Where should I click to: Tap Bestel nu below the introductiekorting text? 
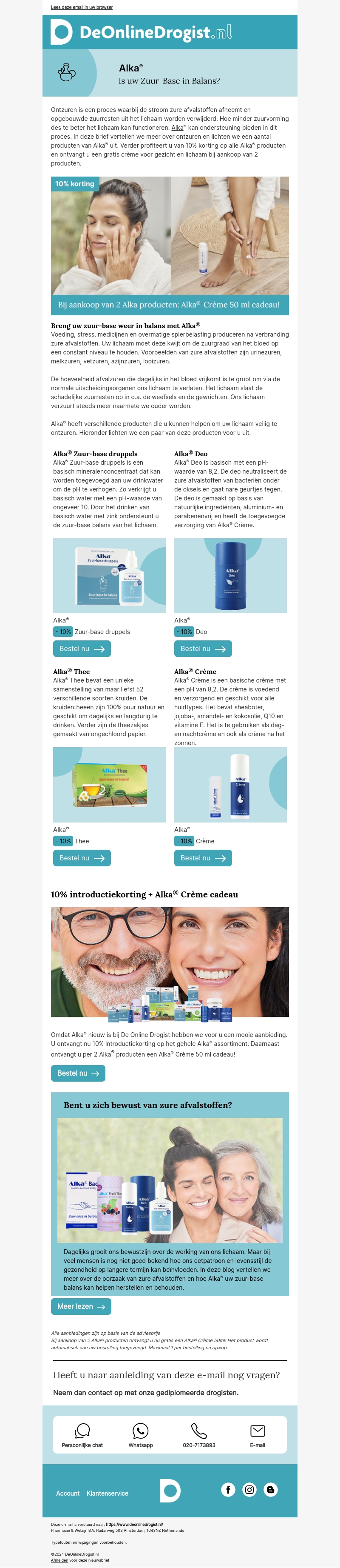click(78, 1073)
